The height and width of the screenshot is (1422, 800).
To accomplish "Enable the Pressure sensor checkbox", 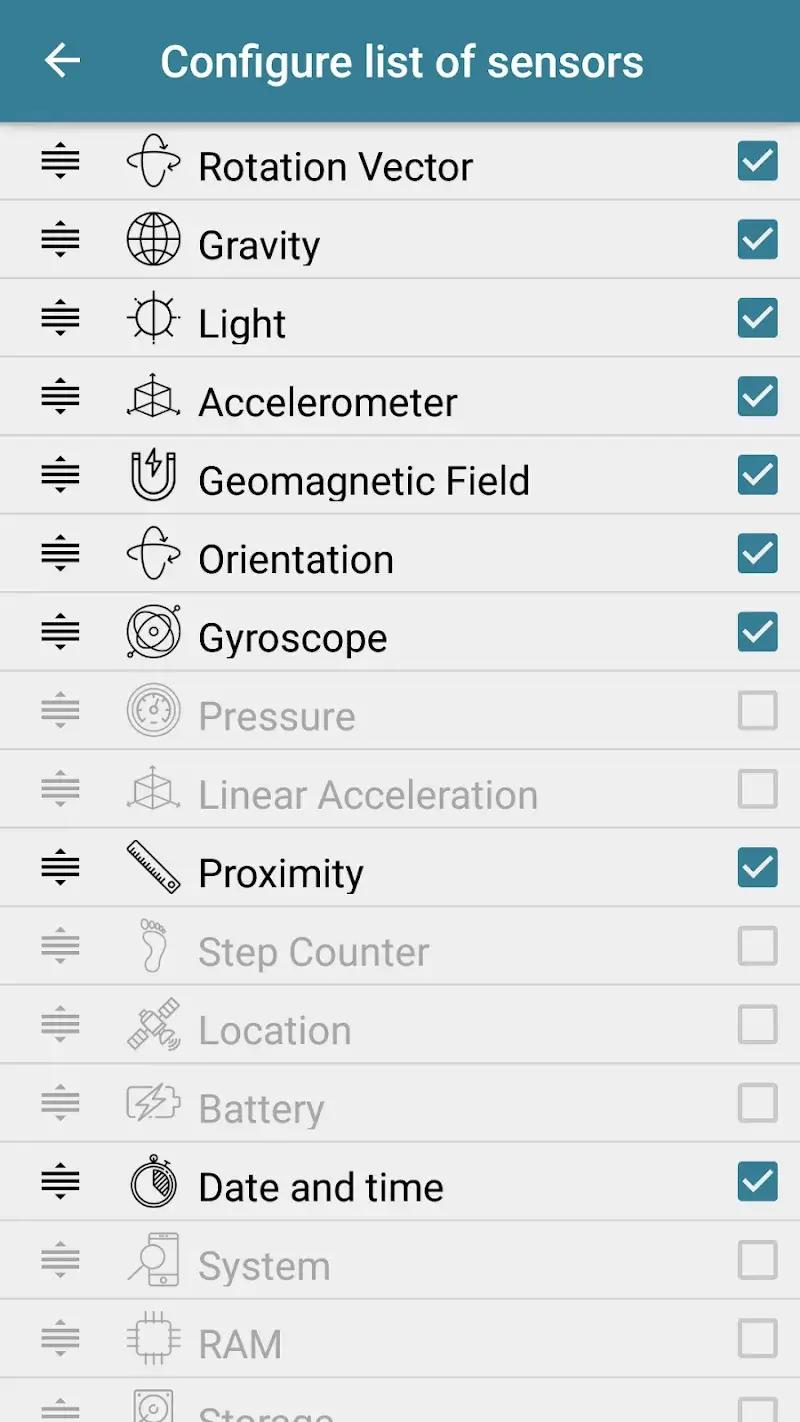I will click(x=757, y=710).
